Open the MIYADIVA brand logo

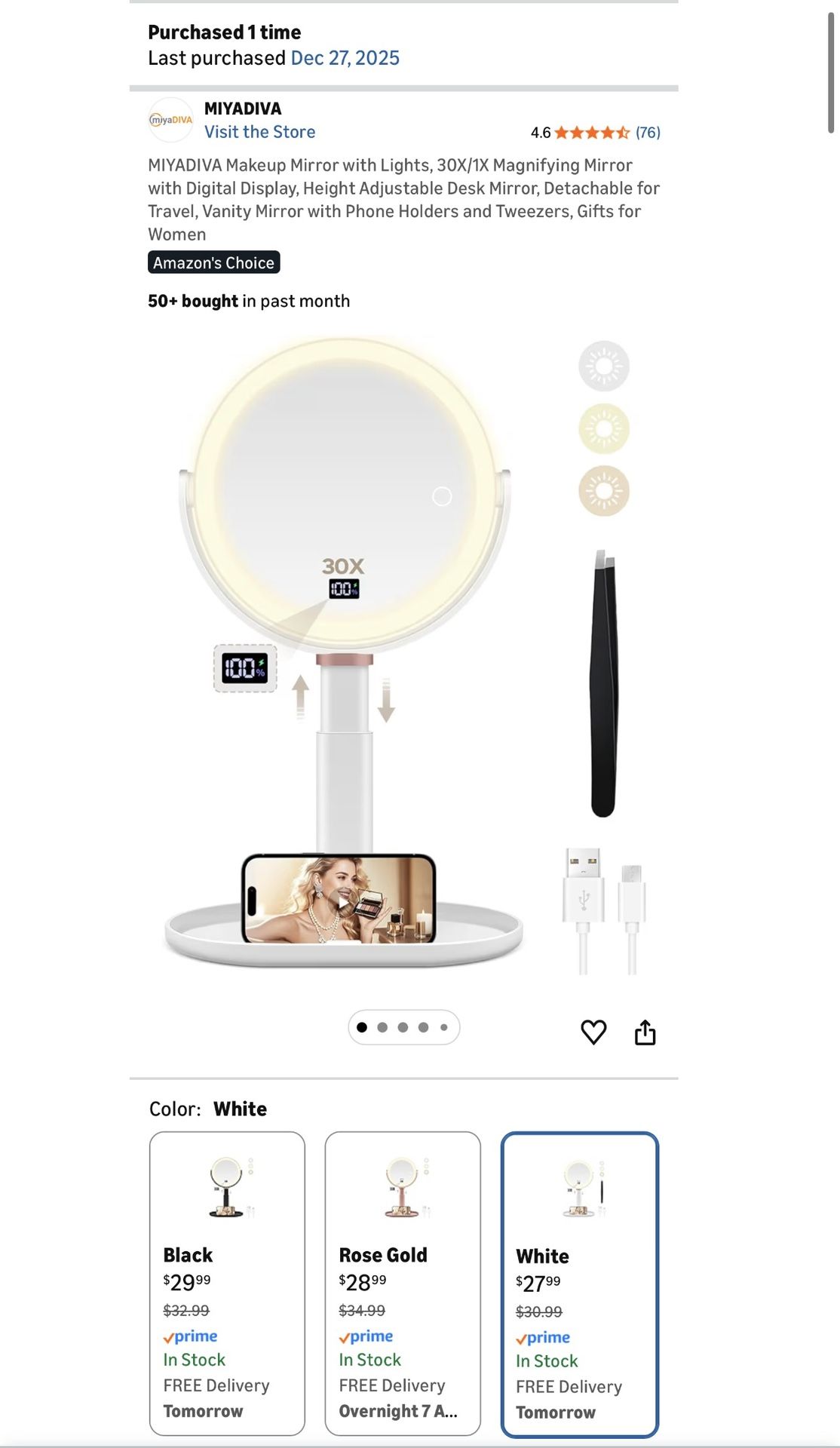click(x=171, y=120)
